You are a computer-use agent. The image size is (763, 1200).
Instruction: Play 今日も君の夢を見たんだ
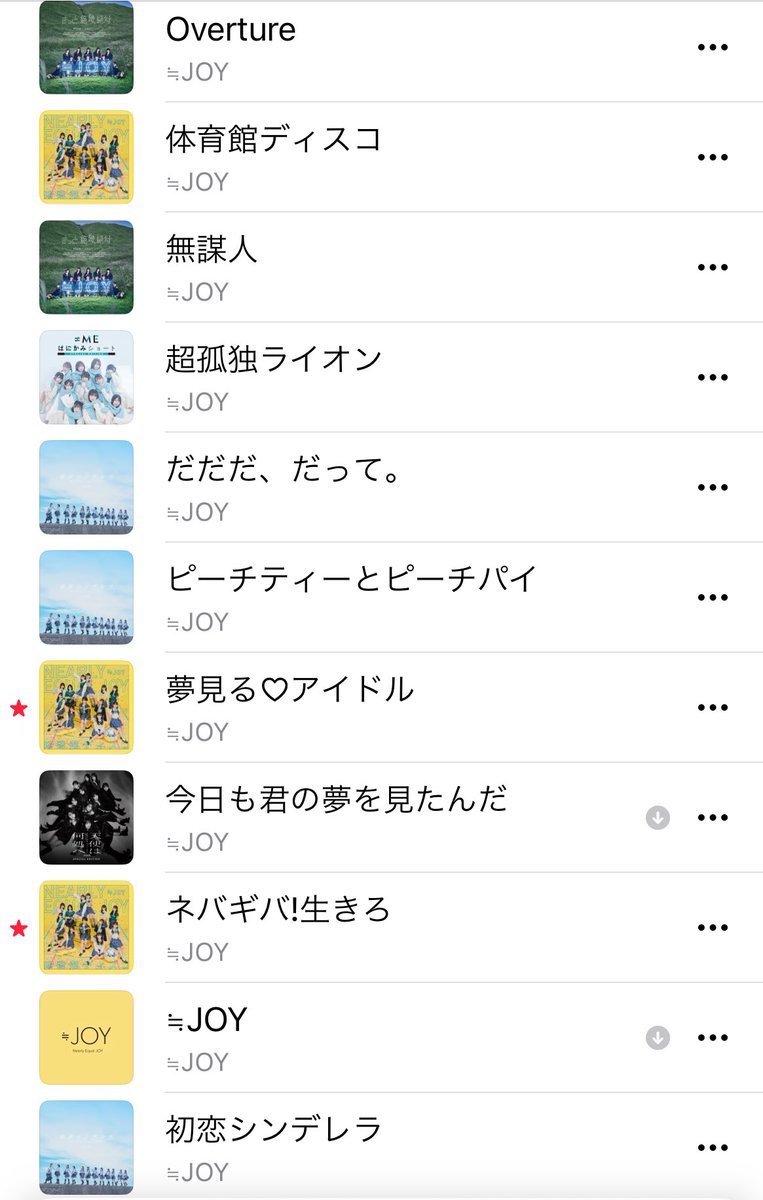336,798
